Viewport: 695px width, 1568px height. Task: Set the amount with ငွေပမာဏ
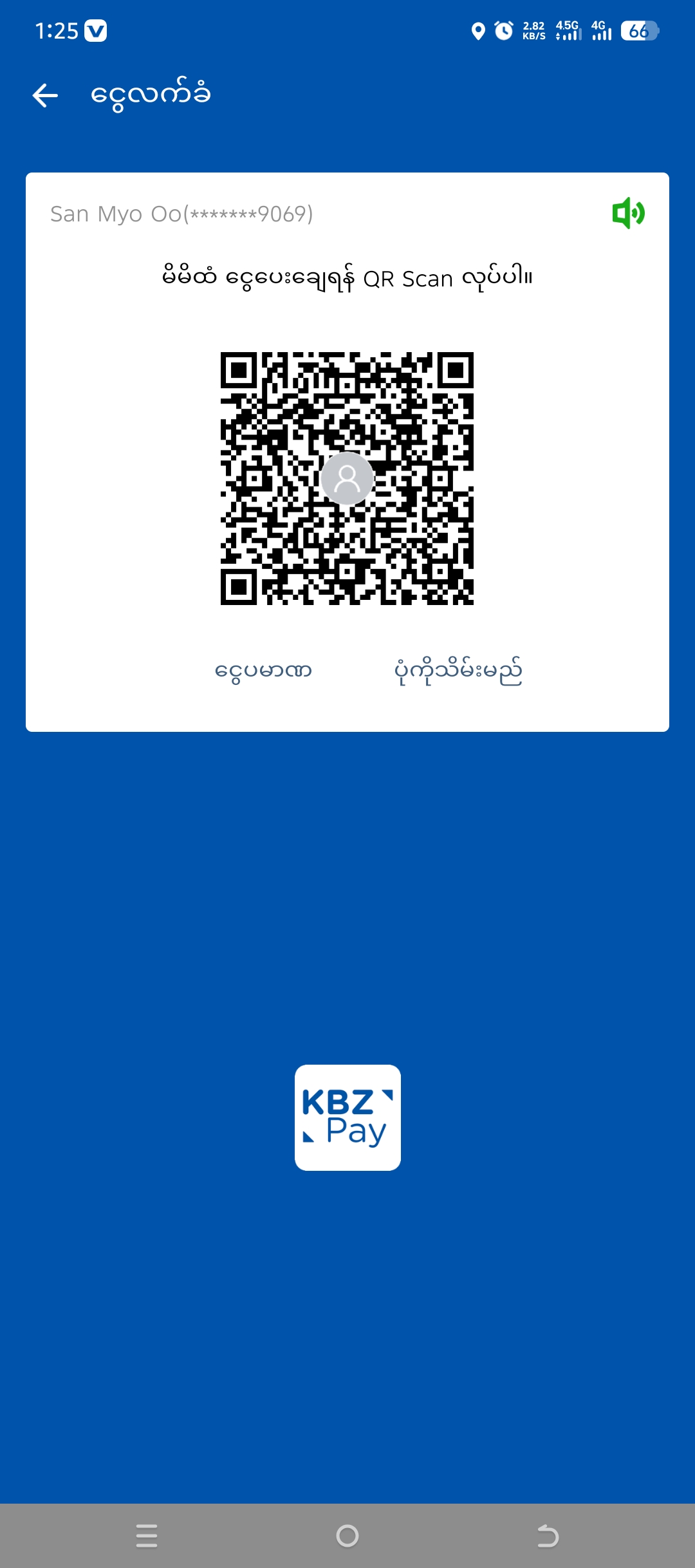coord(263,671)
